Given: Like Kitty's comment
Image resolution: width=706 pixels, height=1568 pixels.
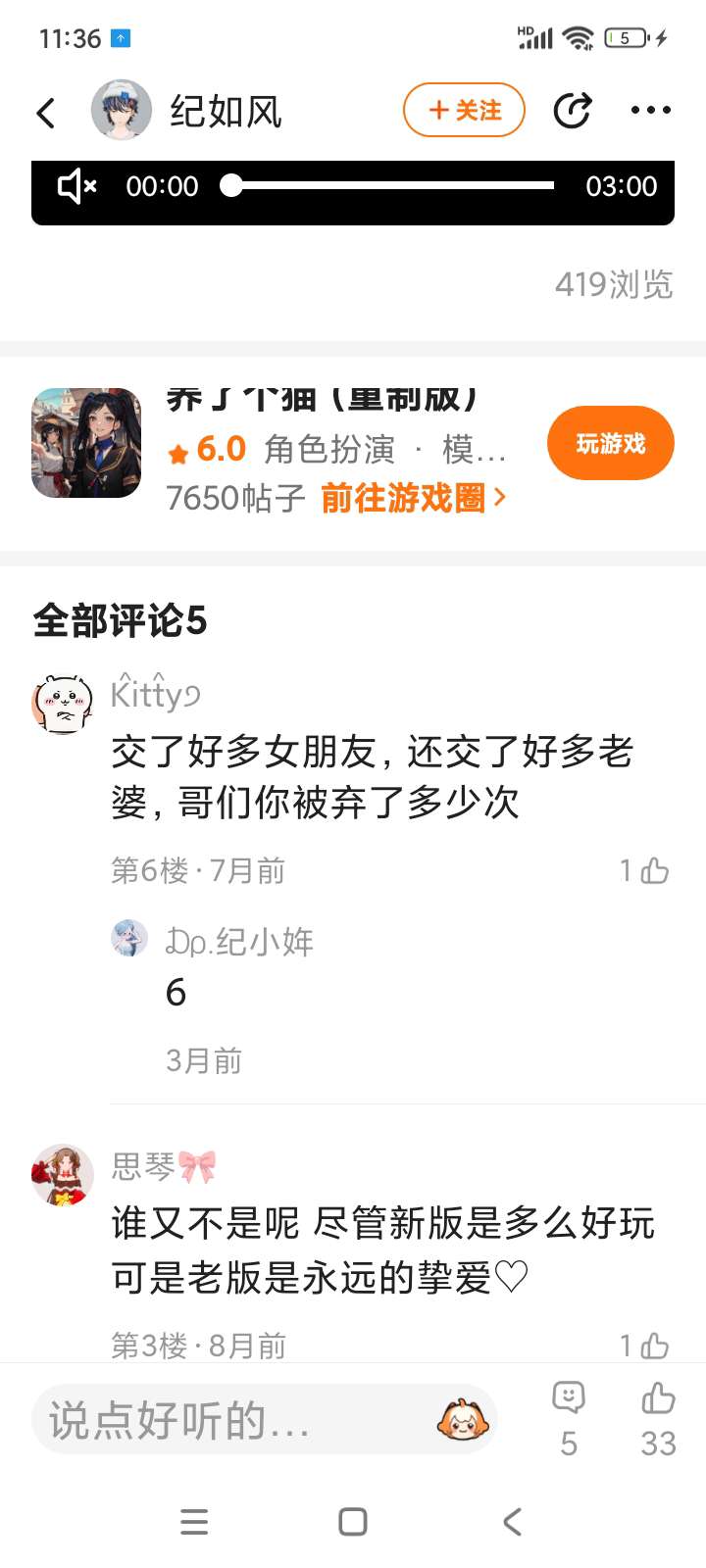Looking at the screenshot, I should coord(654,870).
